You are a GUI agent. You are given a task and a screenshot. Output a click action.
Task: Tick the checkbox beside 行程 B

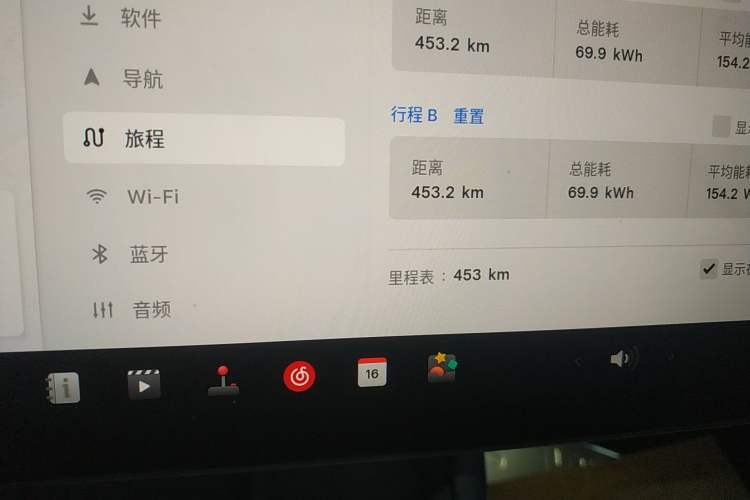click(x=720, y=126)
